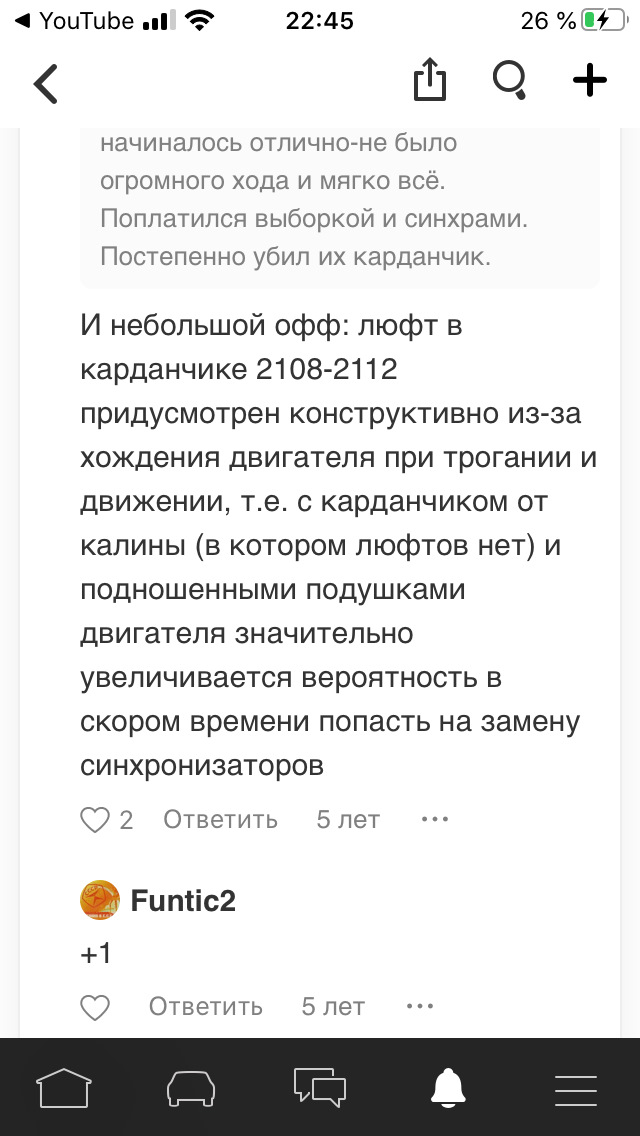
Task: Open more options on Funtic2's comment
Action: pos(420,1007)
